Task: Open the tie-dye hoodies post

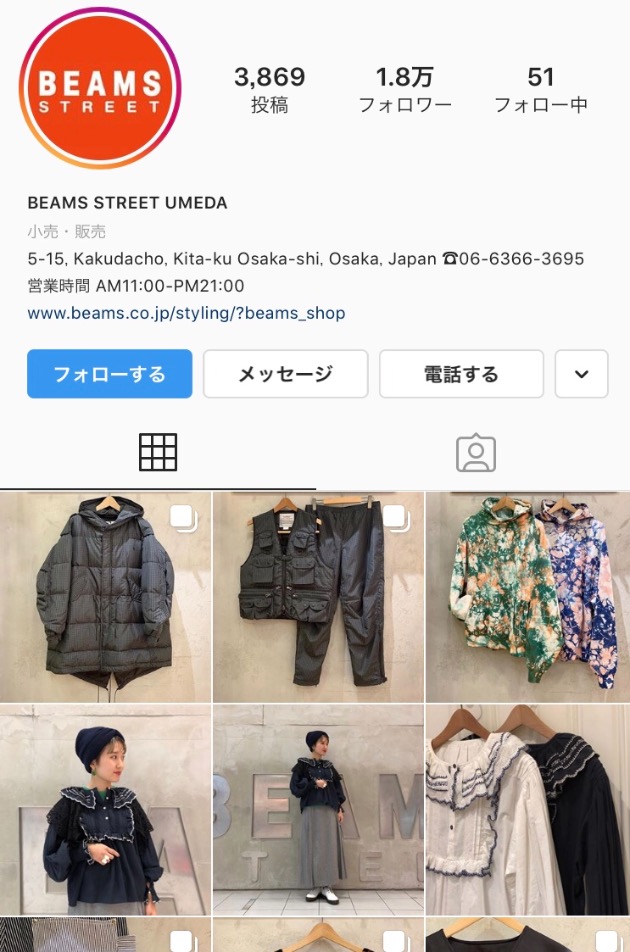Action: click(528, 597)
